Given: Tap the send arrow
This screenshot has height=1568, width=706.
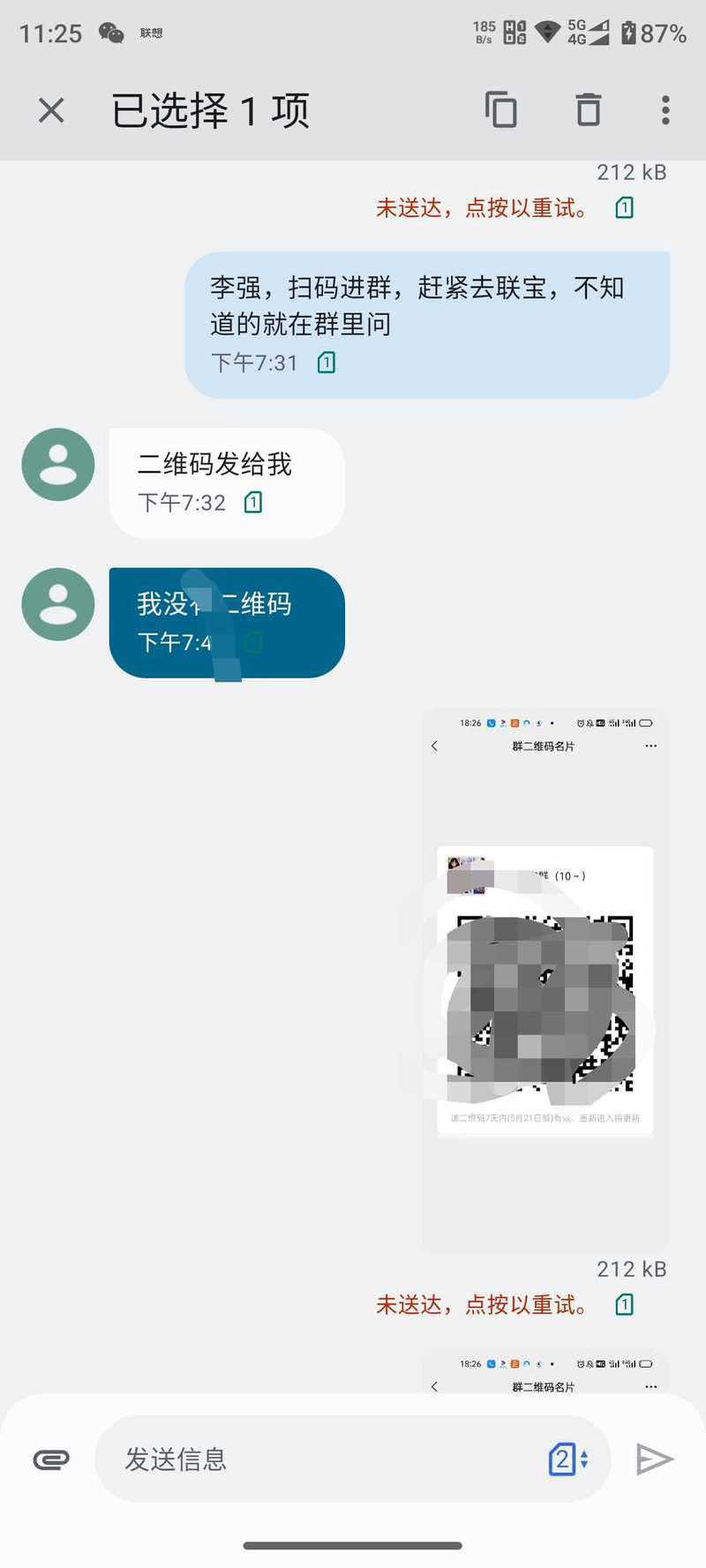Looking at the screenshot, I should (655, 1459).
